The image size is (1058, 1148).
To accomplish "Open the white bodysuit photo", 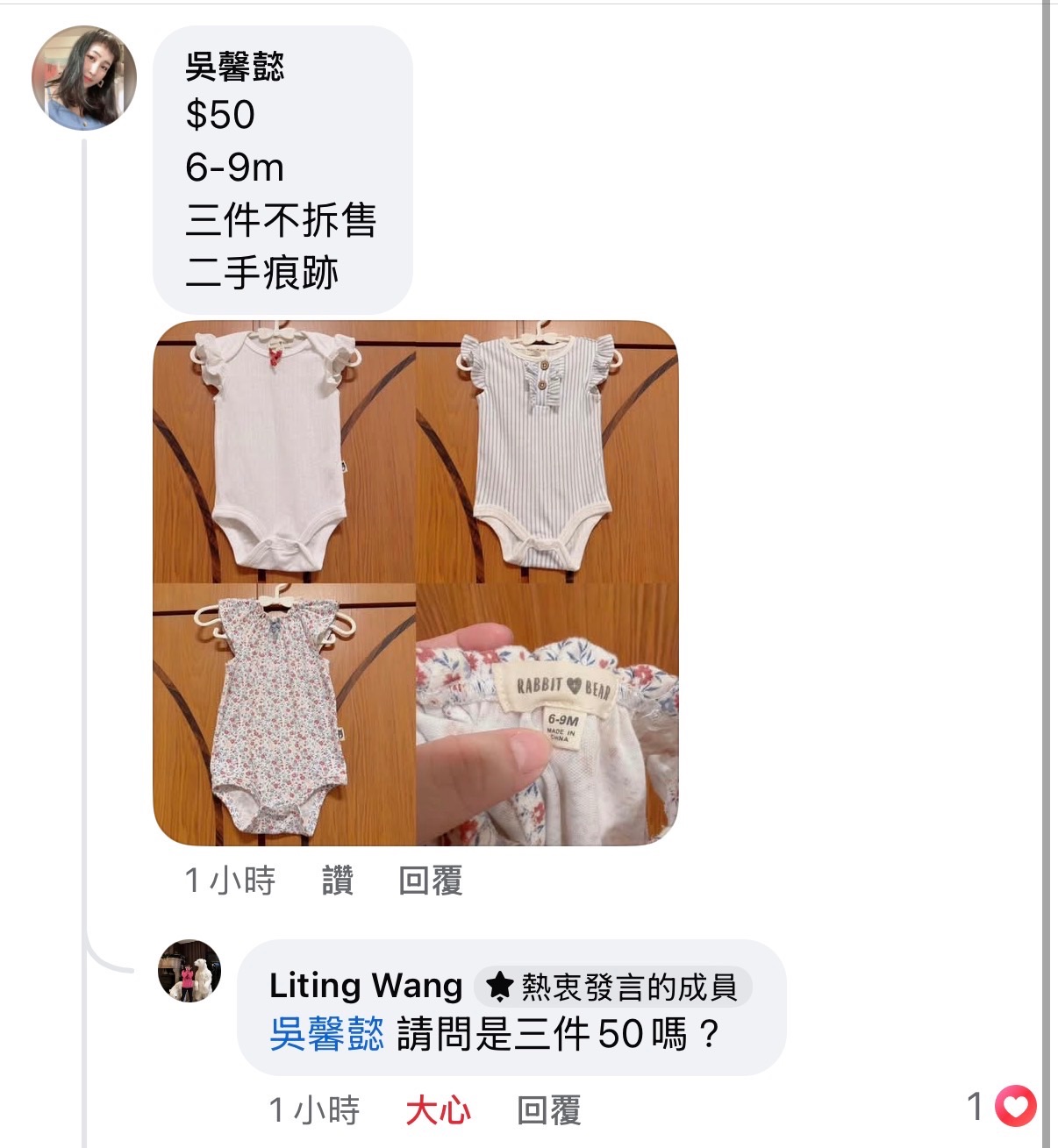I will pyautogui.click(x=284, y=452).
